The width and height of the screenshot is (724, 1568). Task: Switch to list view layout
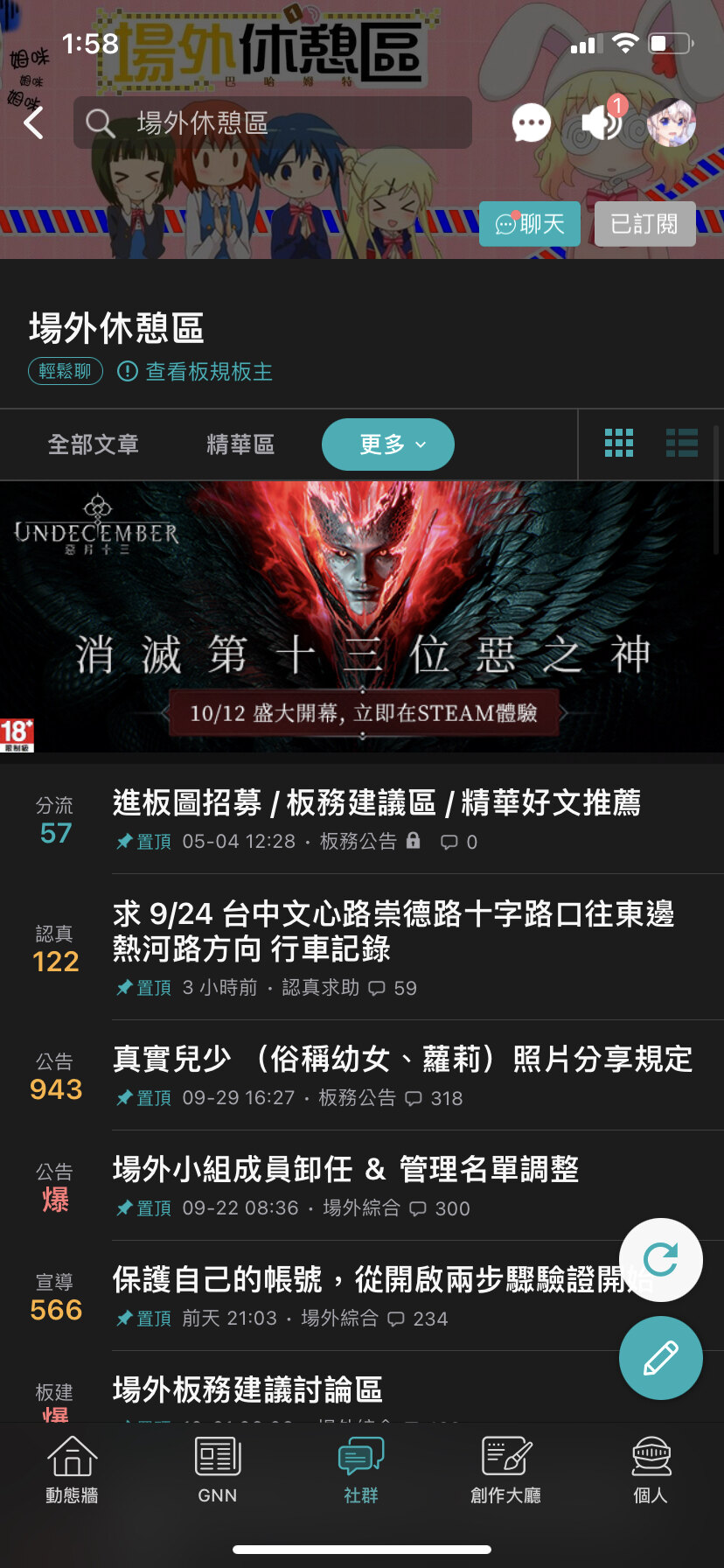(x=681, y=444)
